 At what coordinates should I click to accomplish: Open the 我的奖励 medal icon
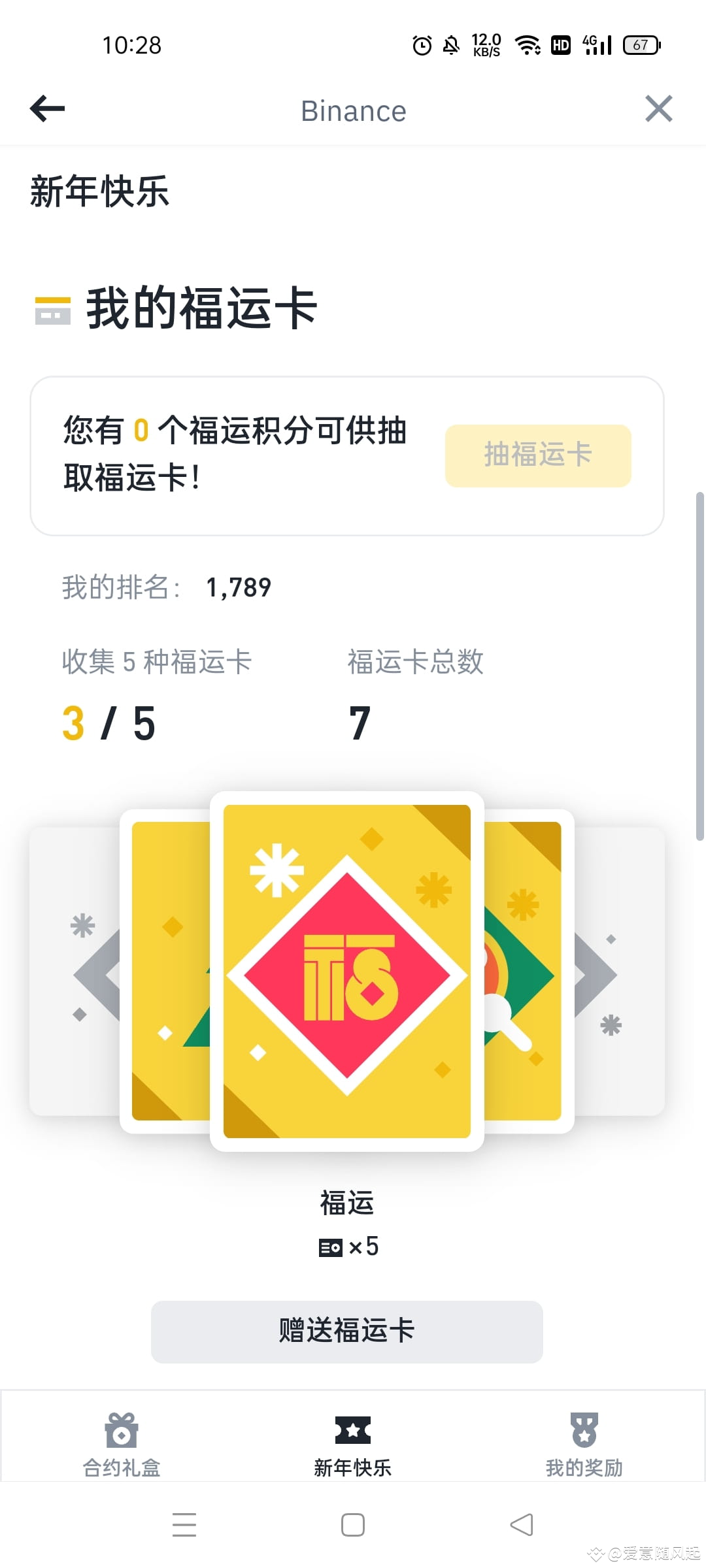click(x=584, y=1431)
